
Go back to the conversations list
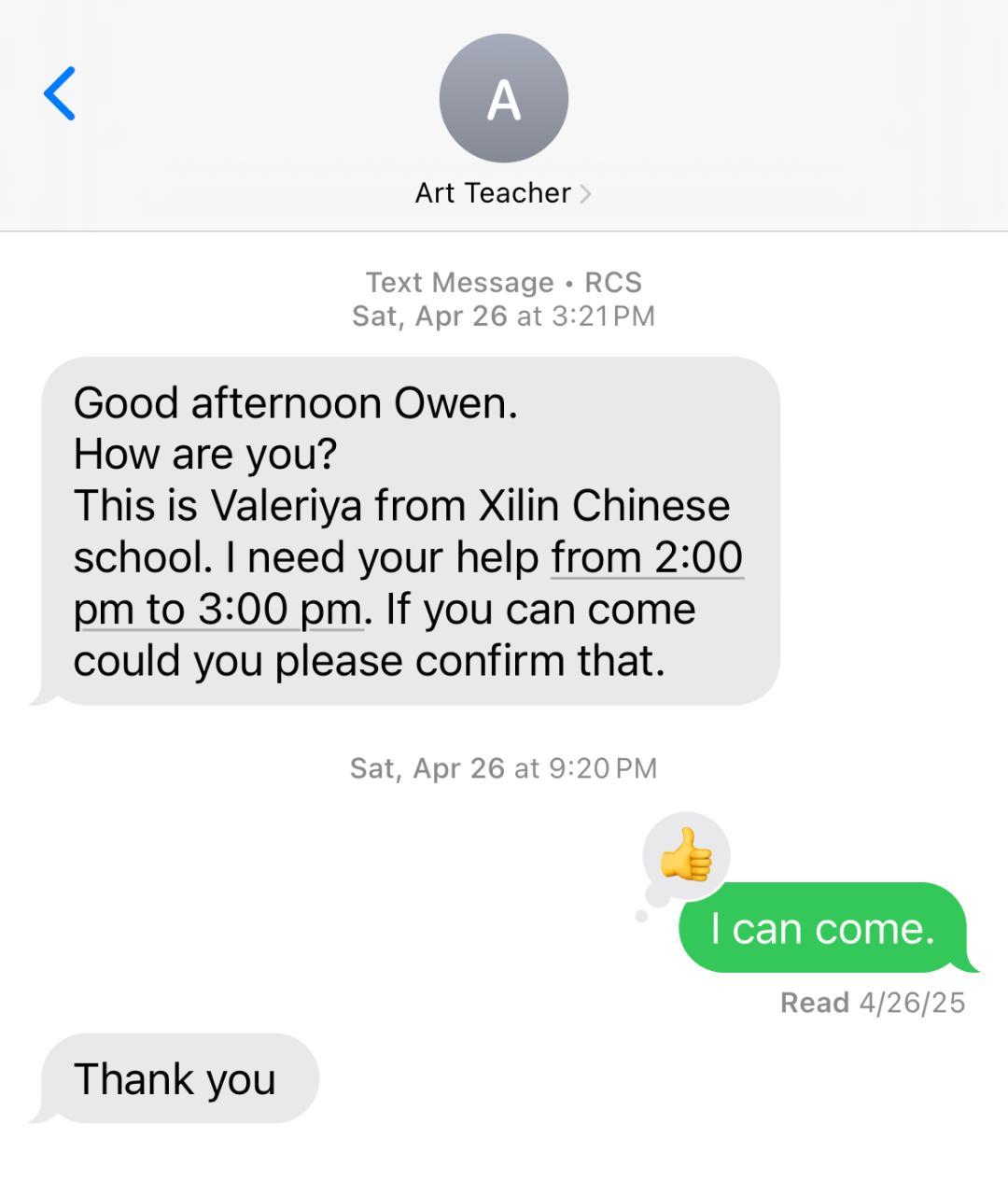60,93
